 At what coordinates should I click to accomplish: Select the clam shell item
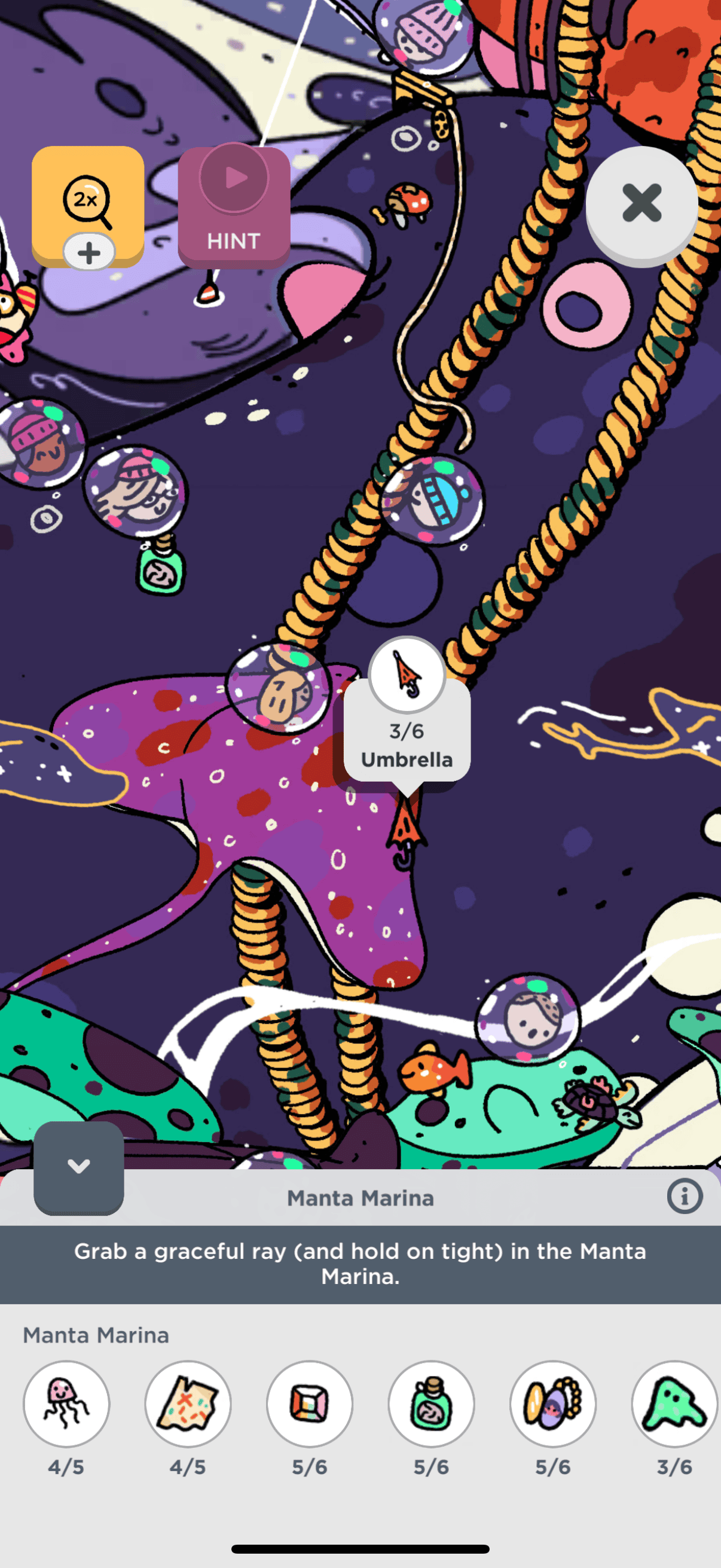point(553,1404)
